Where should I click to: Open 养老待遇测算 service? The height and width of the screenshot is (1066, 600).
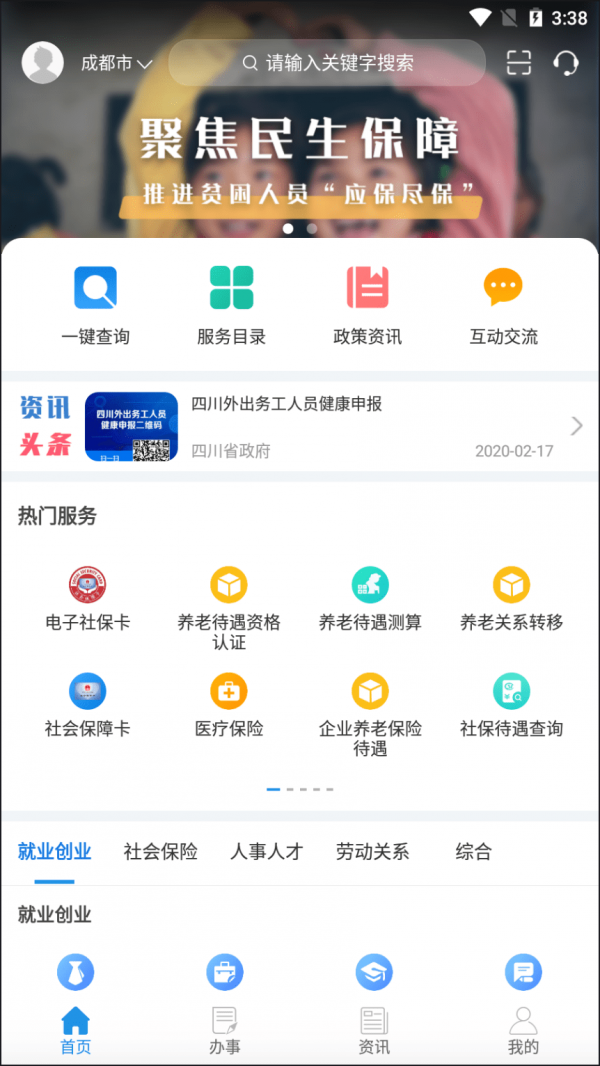pos(370,598)
